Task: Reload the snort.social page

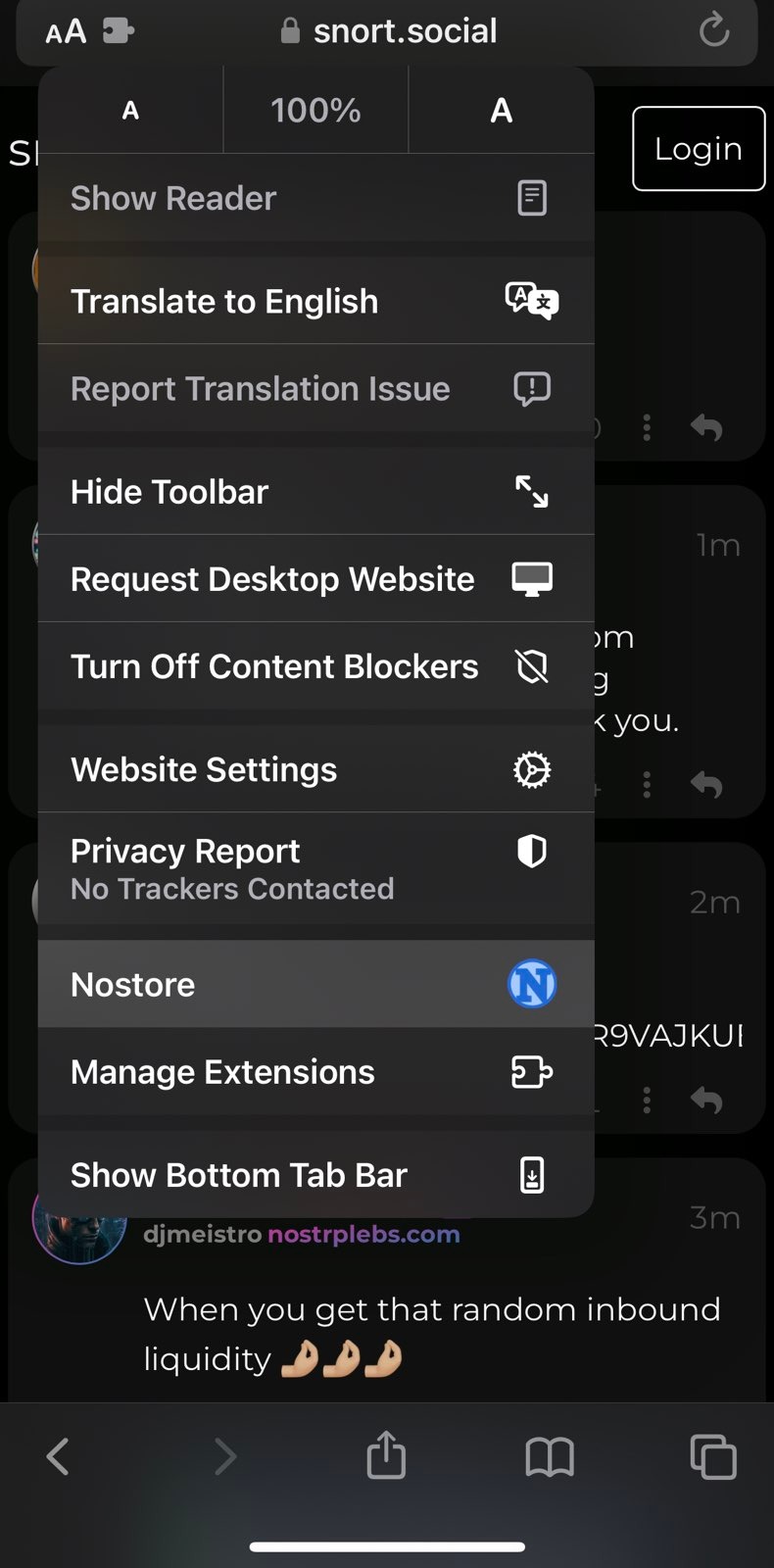Action: pyautogui.click(x=714, y=29)
